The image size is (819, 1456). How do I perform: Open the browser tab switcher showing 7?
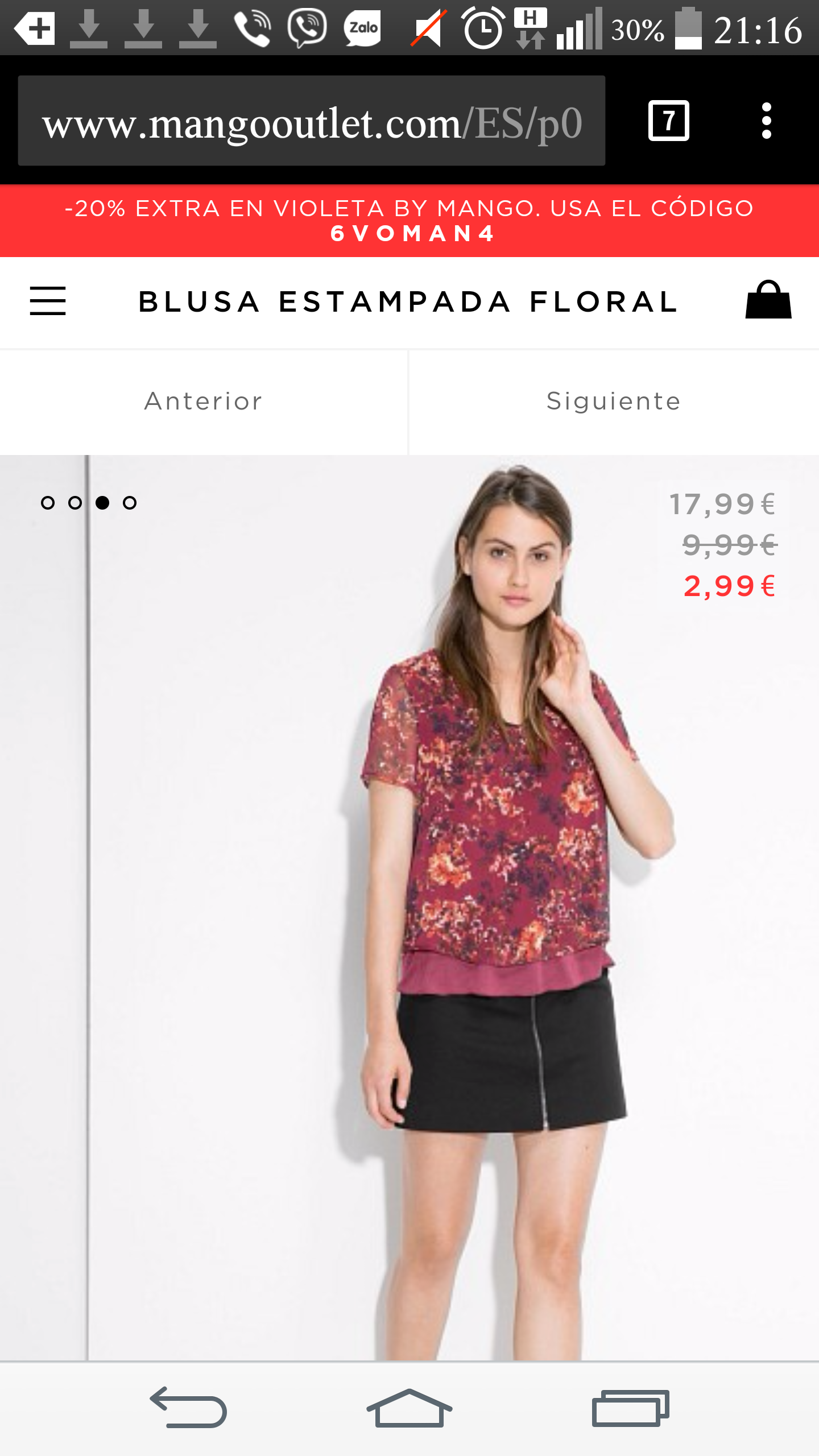point(668,121)
